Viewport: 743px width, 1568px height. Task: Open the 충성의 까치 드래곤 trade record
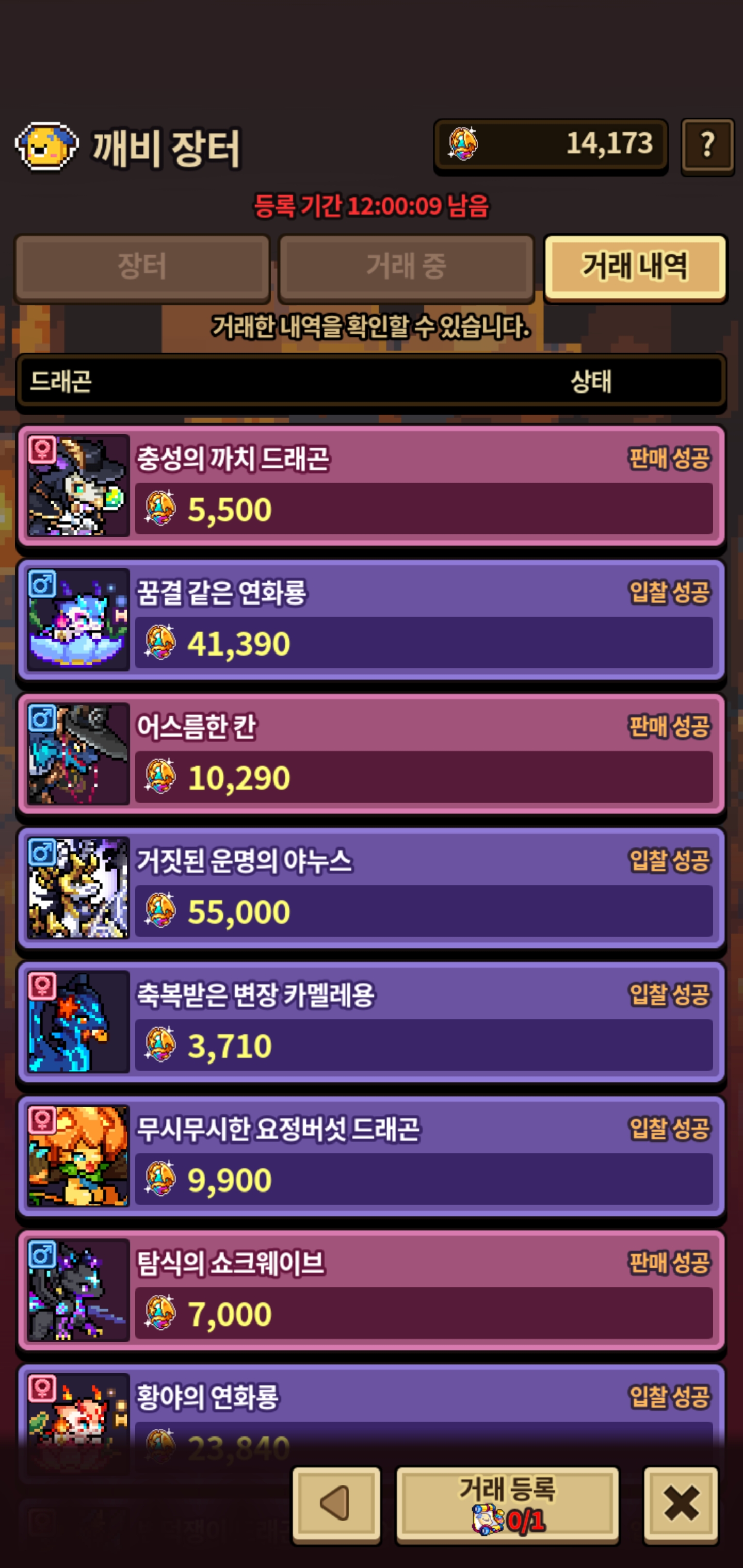tap(371, 485)
